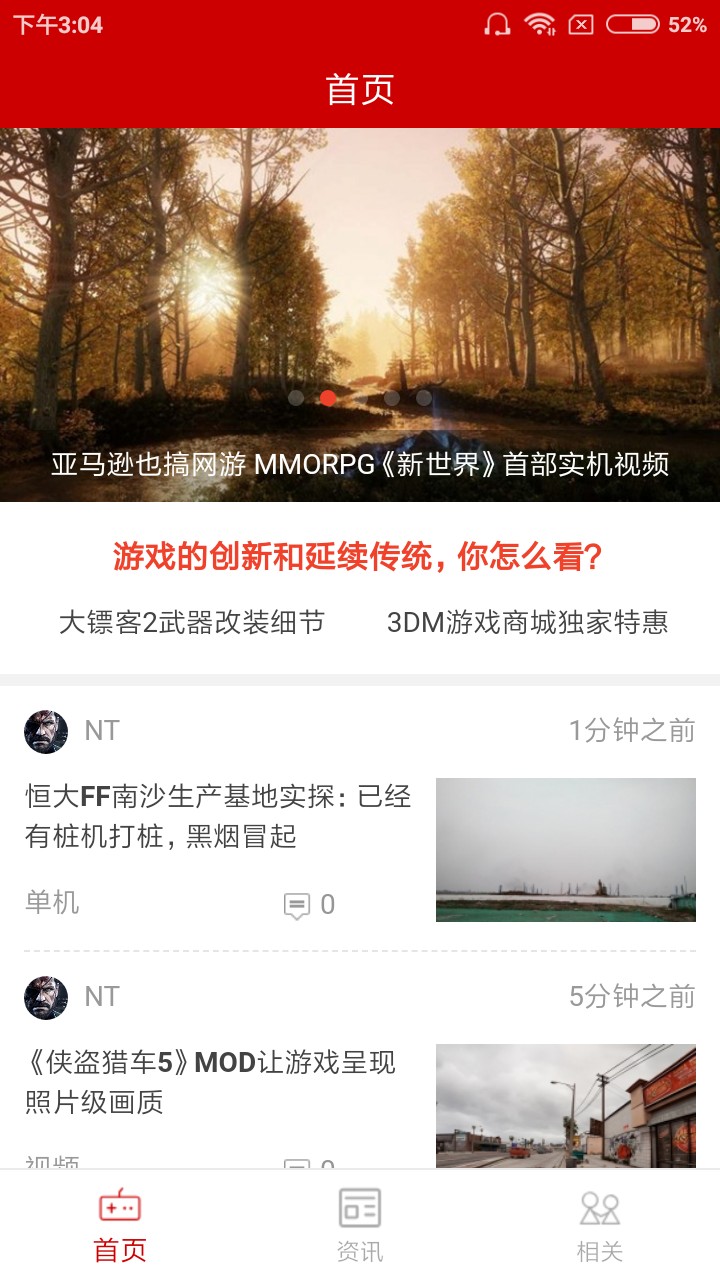Open 游戏的创新和延续传统 topic link

[358, 557]
